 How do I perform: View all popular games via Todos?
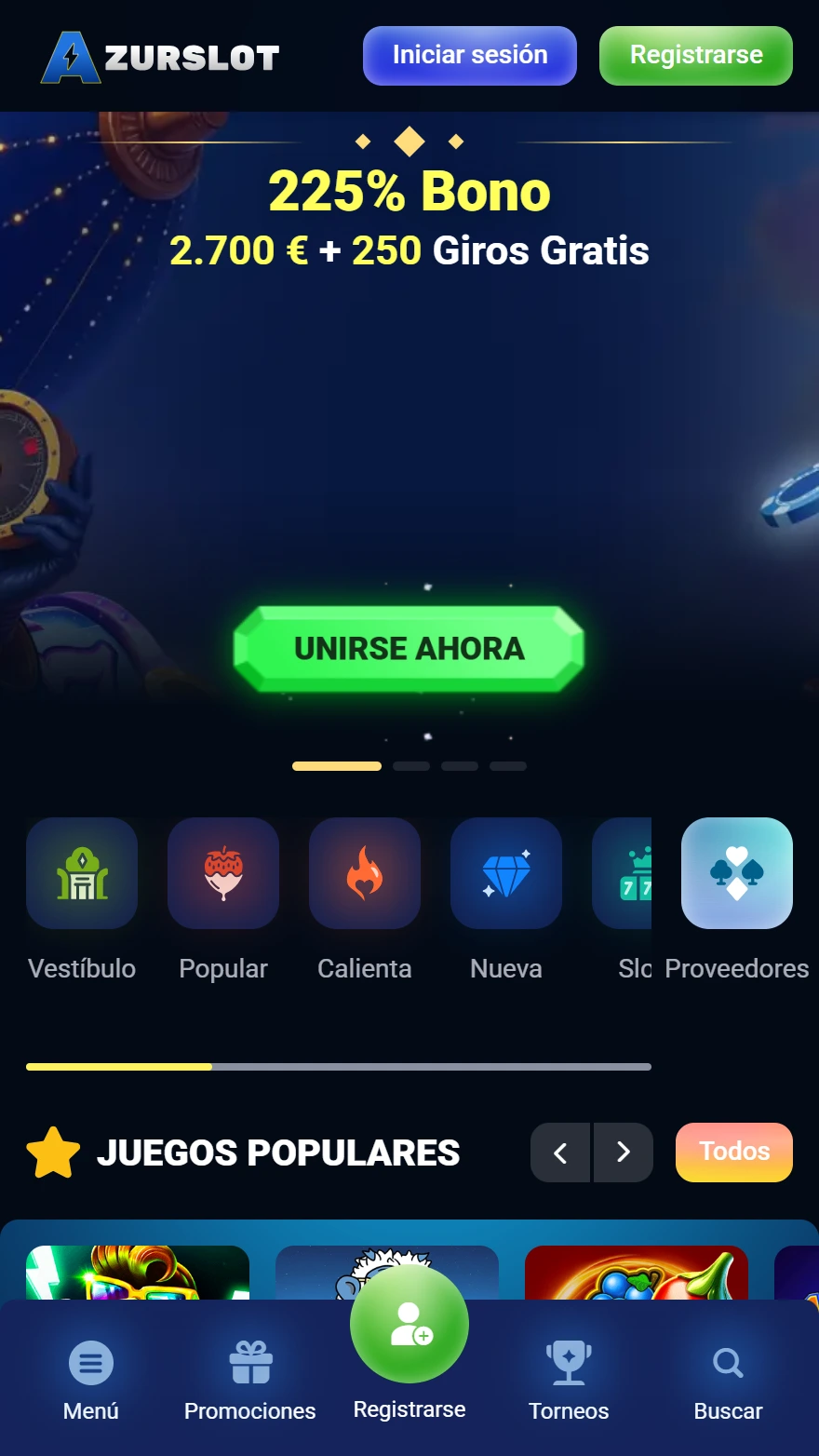pyautogui.click(x=733, y=1153)
